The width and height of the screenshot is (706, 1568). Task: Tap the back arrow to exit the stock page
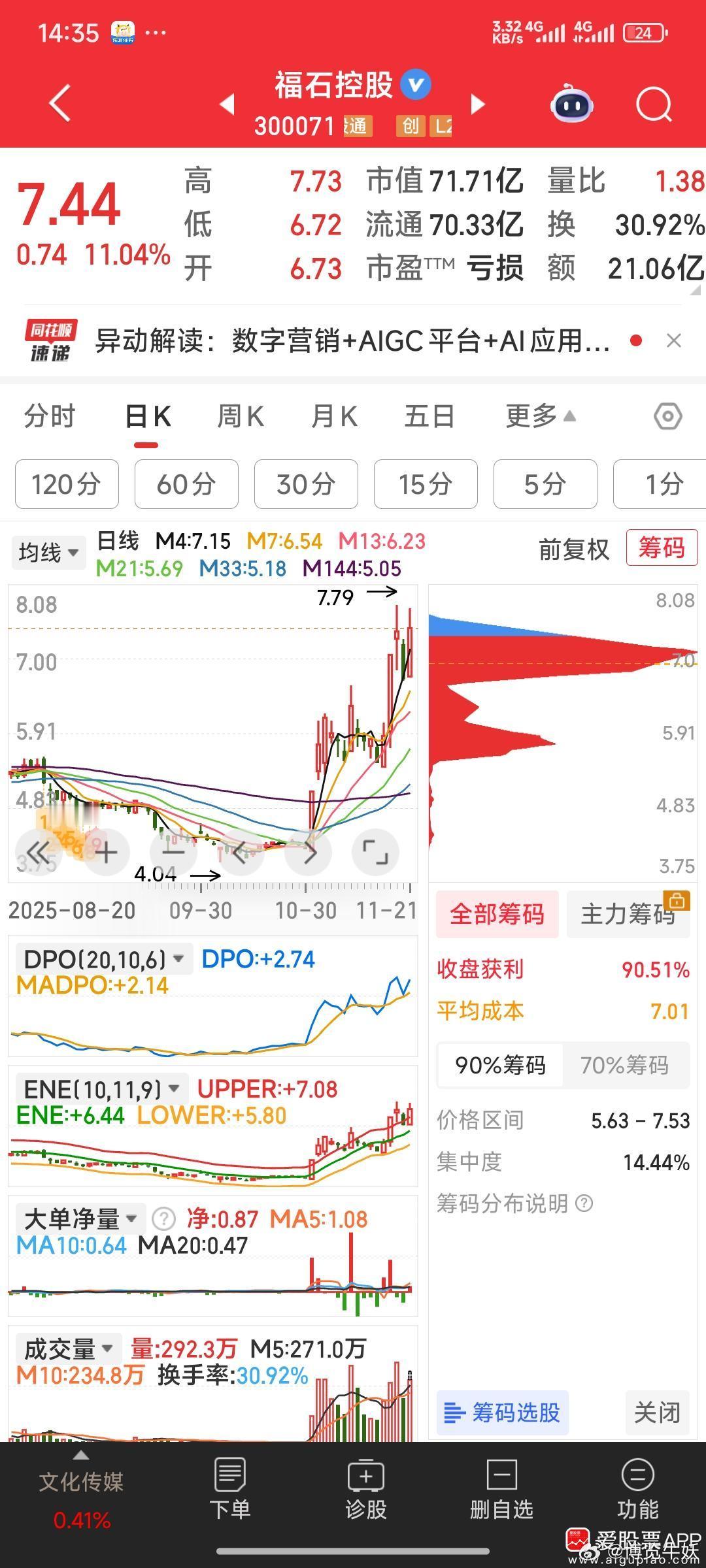(58, 105)
